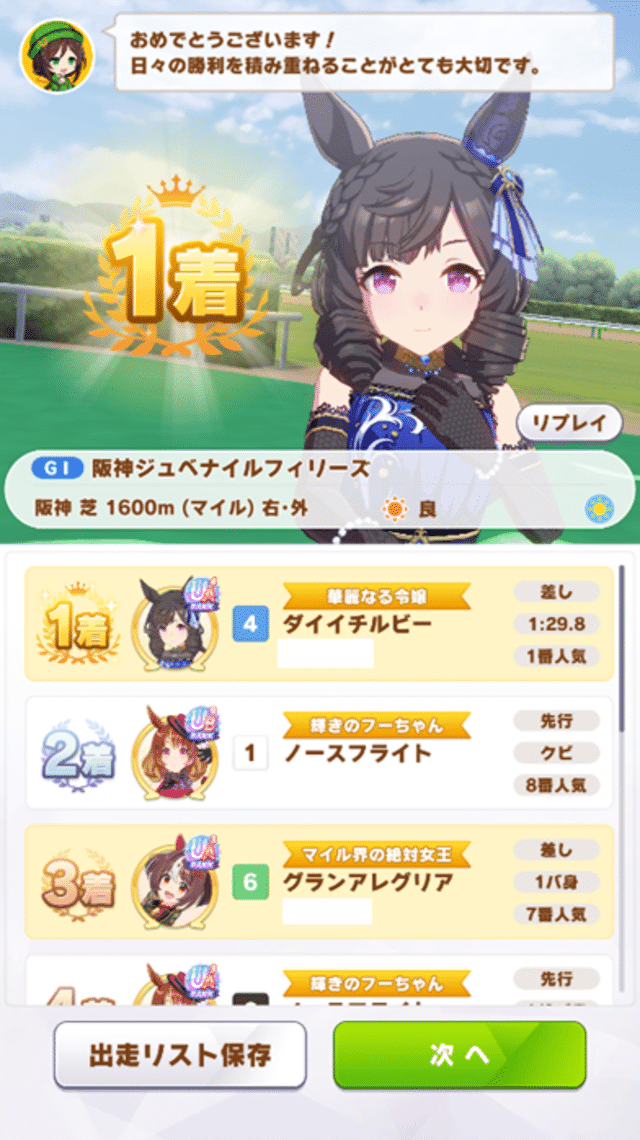Open ダイイチルビー's first place result row
This screenshot has height=1140, width=640.
[318, 624]
